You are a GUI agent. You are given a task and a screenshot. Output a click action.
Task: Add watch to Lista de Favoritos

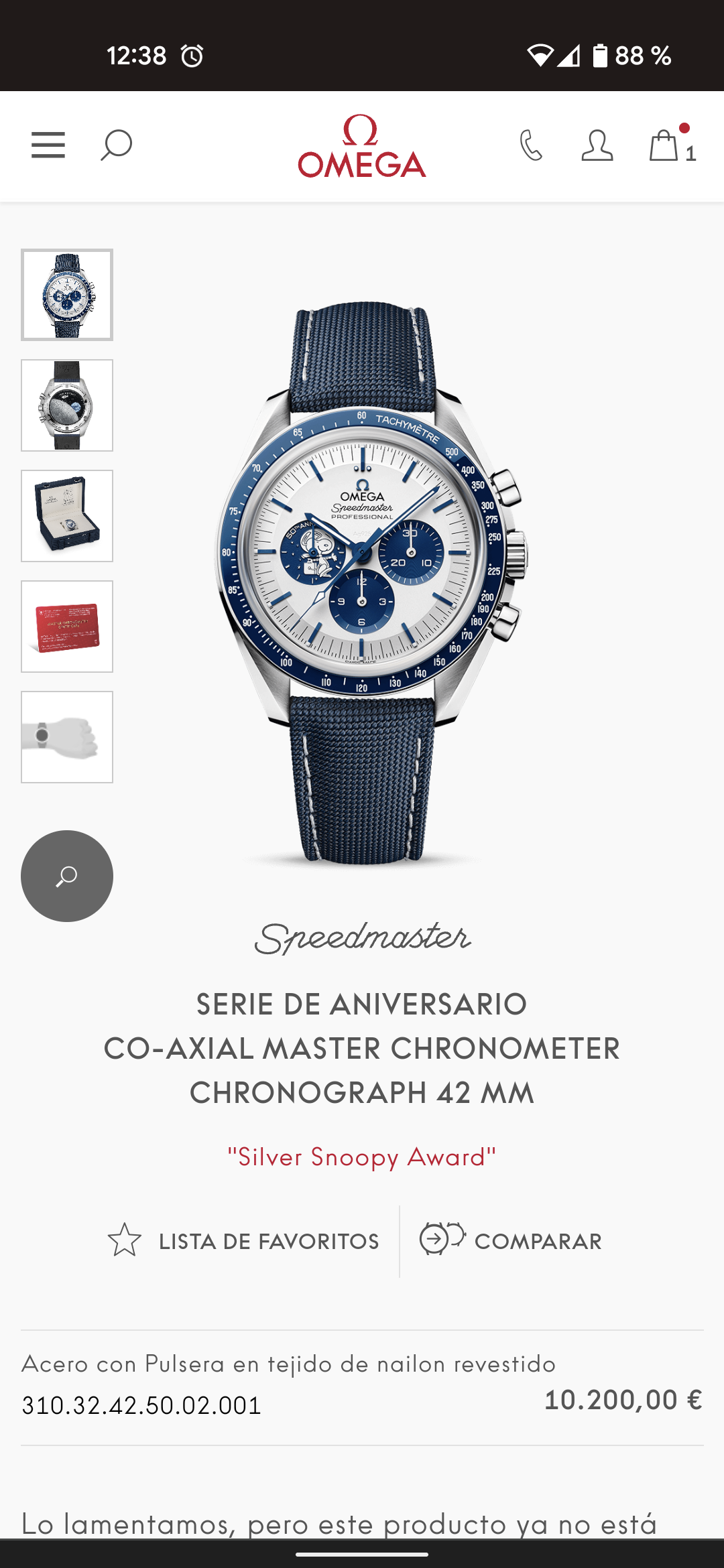pyautogui.click(x=244, y=1241)
